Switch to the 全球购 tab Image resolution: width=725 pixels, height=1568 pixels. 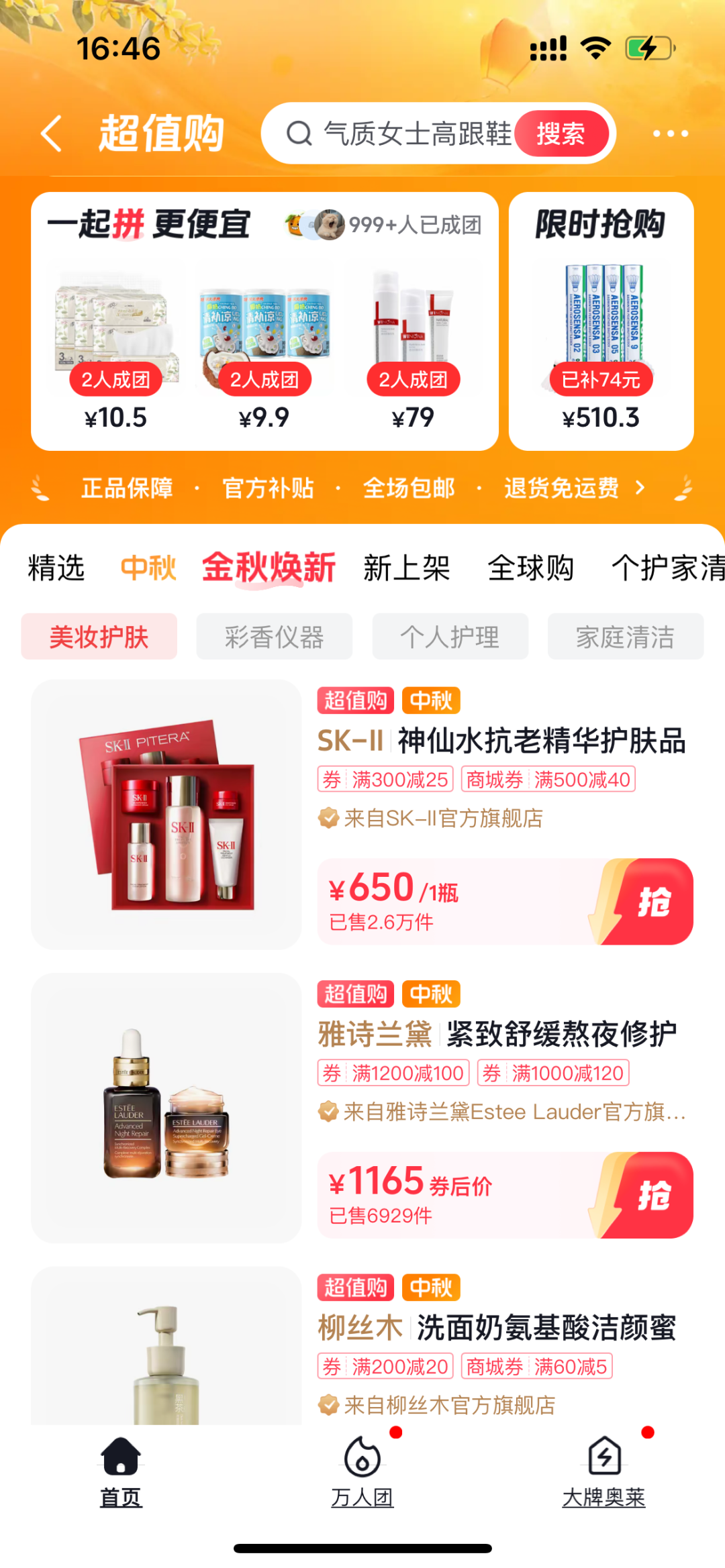(530, 568)
